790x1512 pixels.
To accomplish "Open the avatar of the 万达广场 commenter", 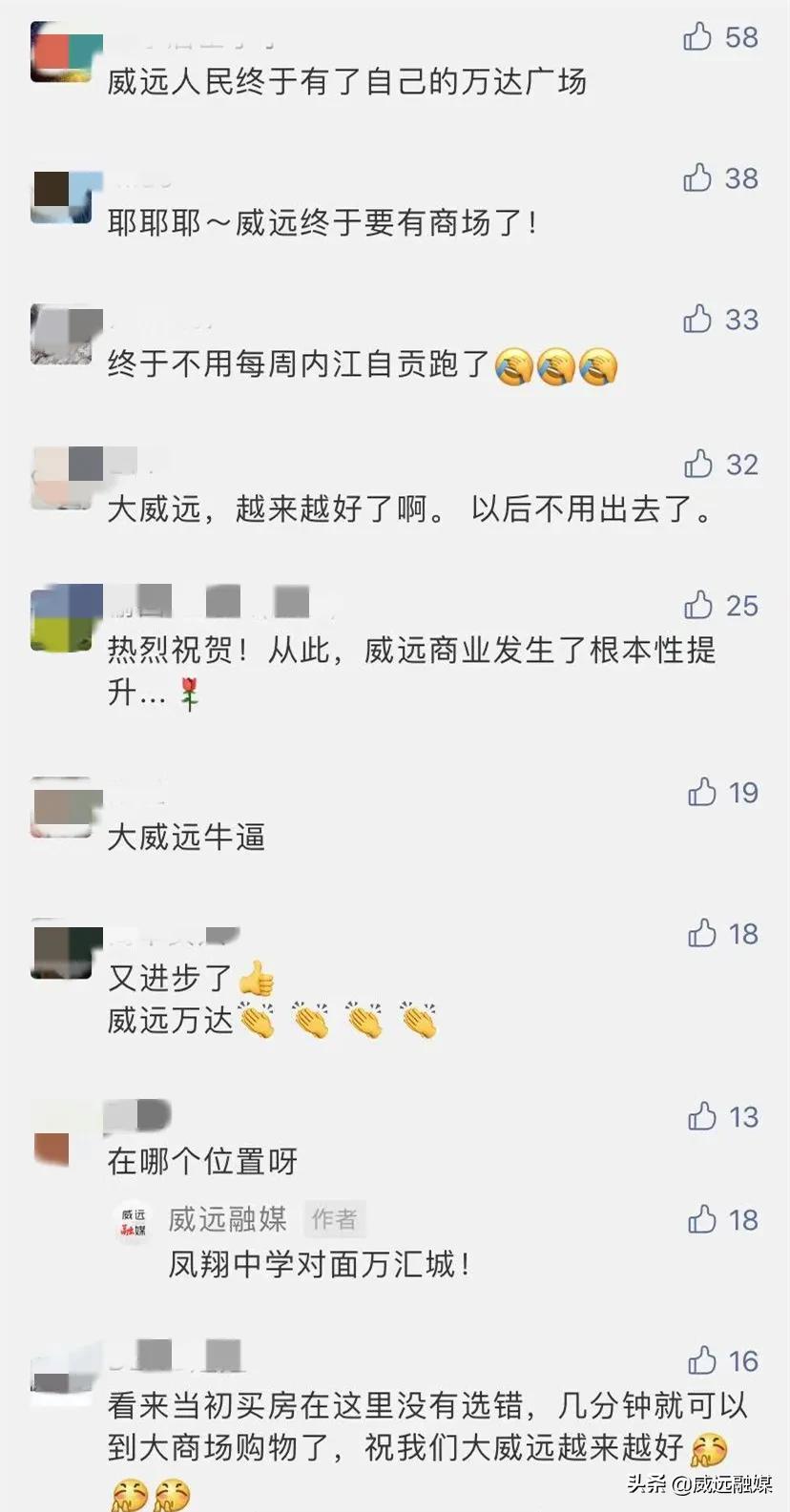I will 67,52.
